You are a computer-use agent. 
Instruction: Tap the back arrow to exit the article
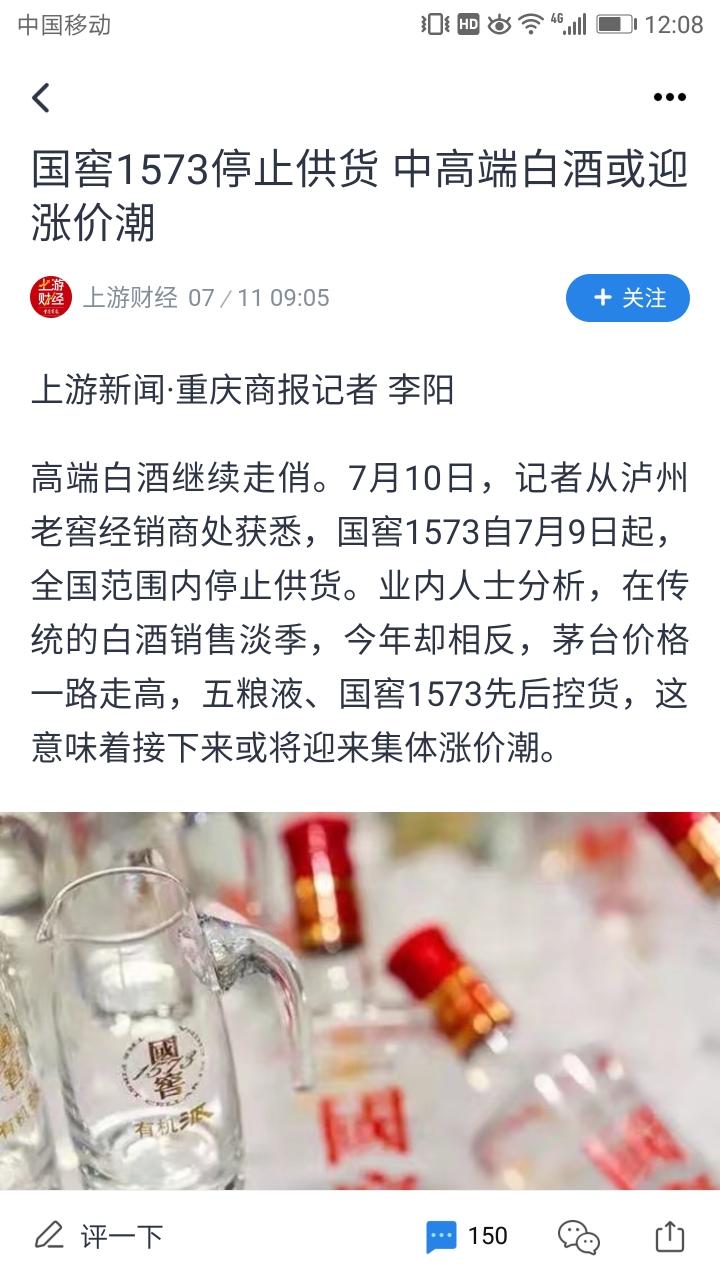click(40, 96)
